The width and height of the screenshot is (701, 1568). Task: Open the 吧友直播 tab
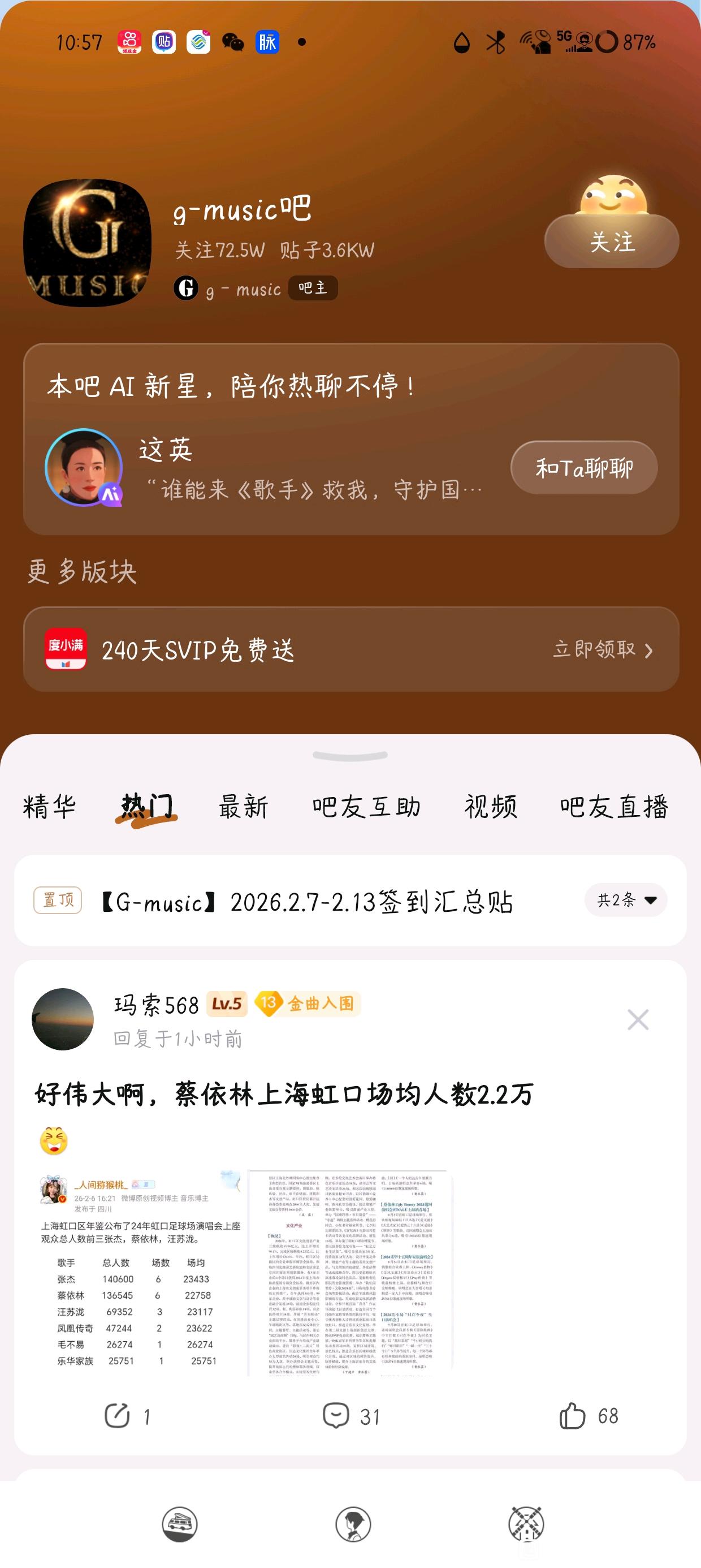click(x=613, y=807)
